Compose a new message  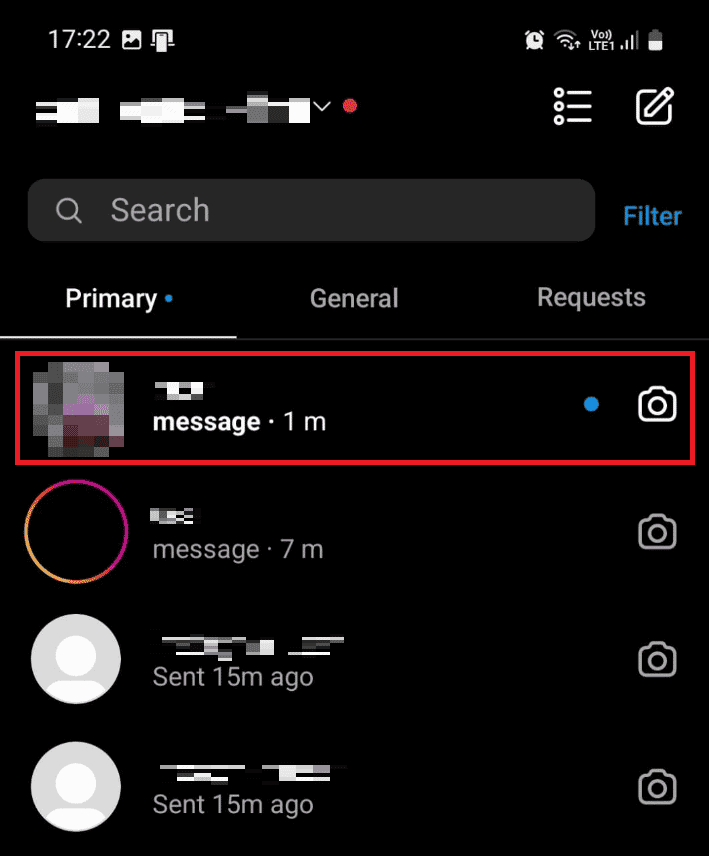coord(655,106)
